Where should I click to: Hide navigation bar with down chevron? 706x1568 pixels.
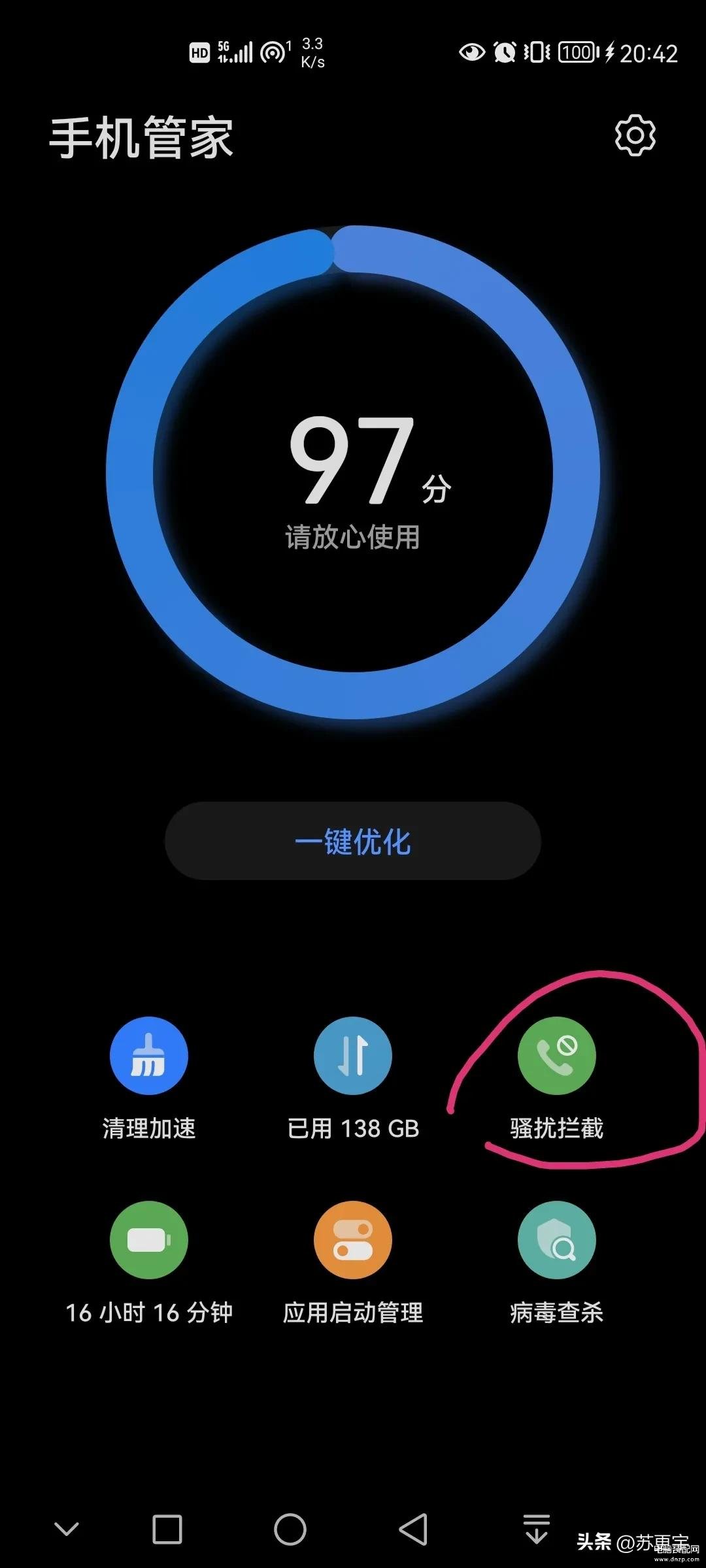67,1529
